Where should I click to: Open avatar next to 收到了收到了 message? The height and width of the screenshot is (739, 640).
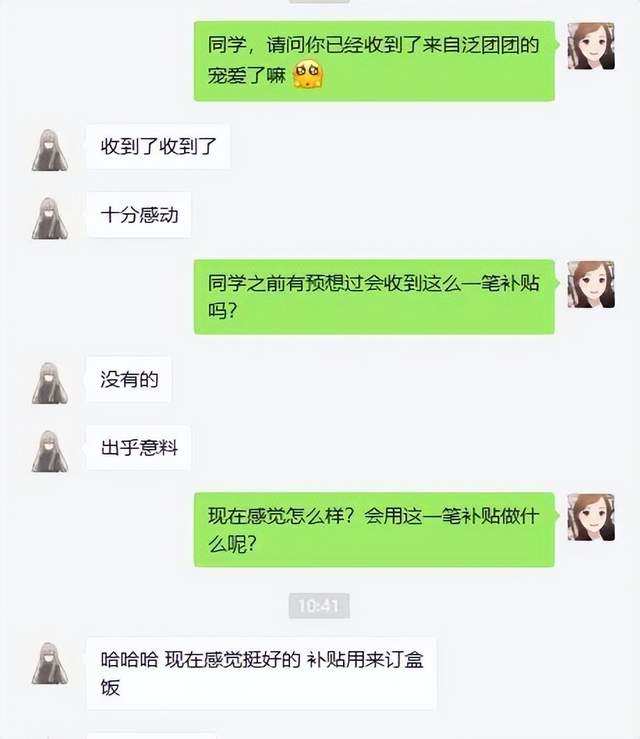click(49, 150)
